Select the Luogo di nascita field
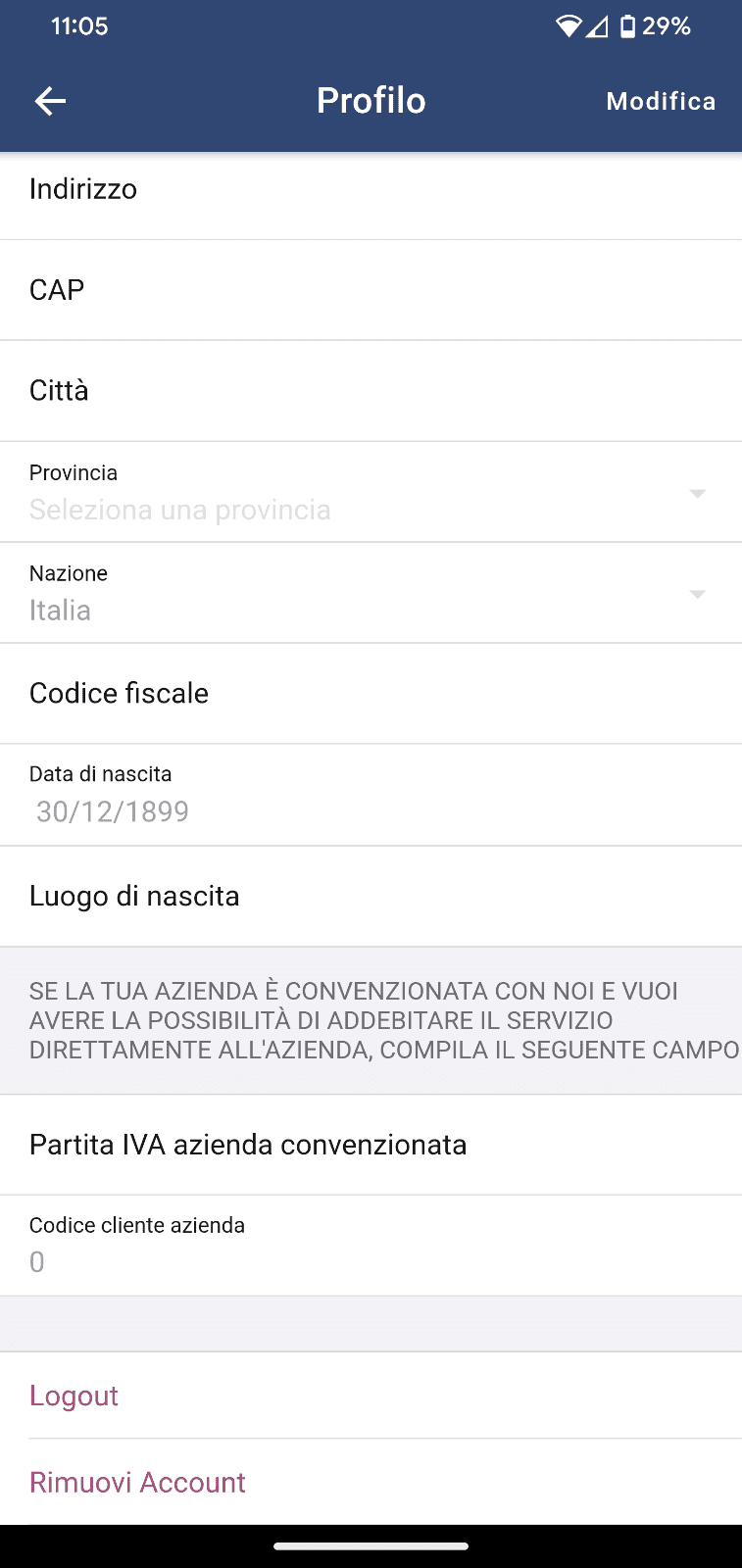This screenshot has width=742, height=1568. point(371,897)
